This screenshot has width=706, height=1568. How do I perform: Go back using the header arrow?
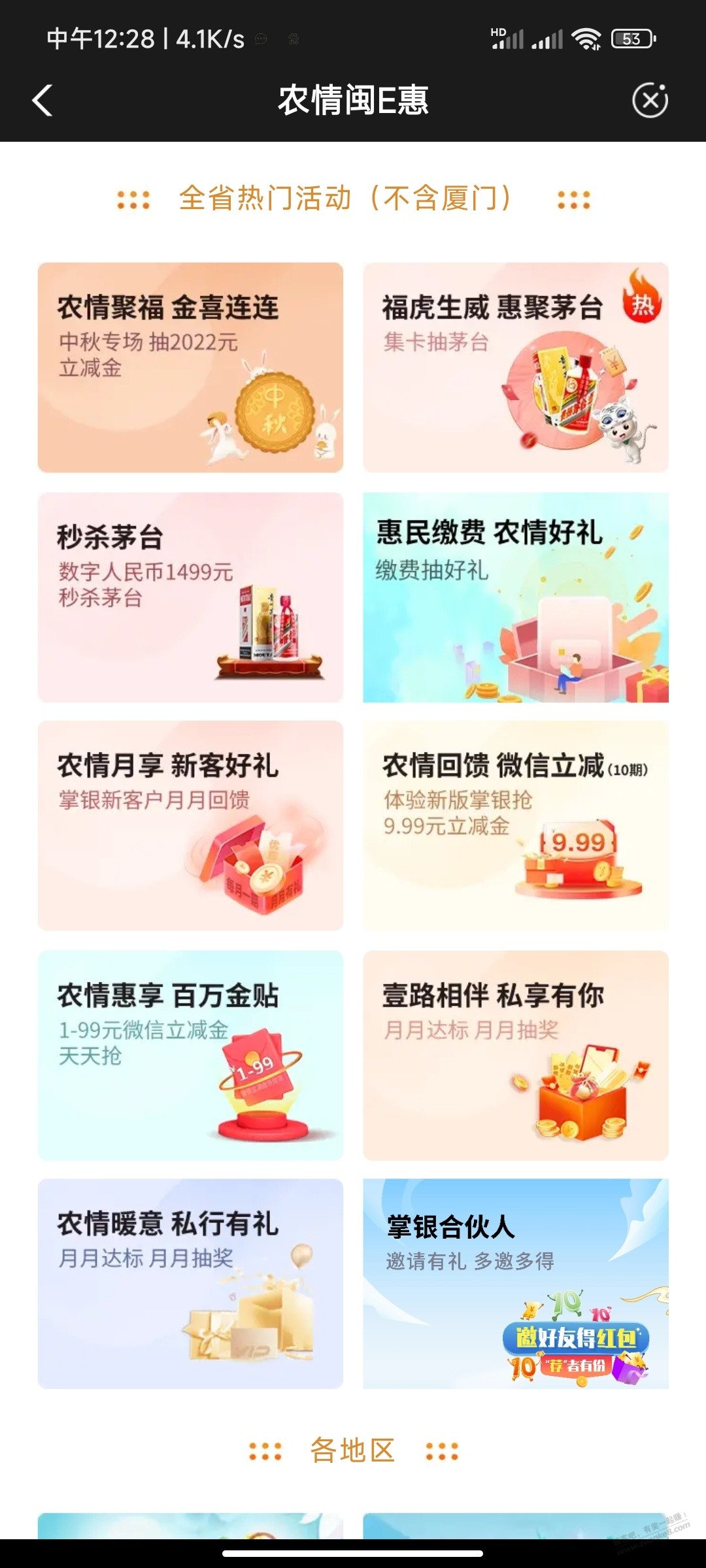pyautogui.click(x=42, y=101)
